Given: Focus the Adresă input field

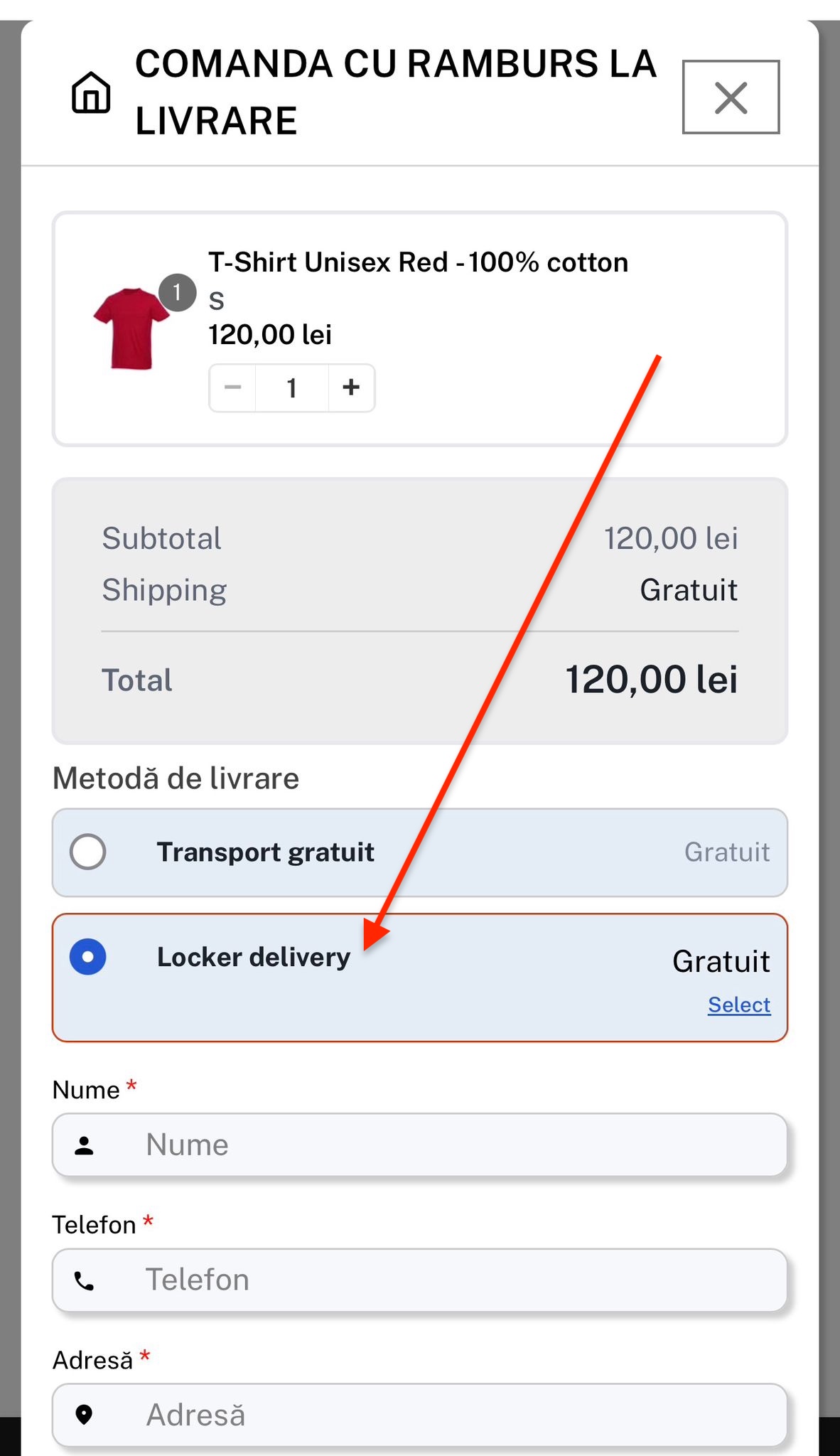Looking at the screenshot, I should (x=455, y=1415).
